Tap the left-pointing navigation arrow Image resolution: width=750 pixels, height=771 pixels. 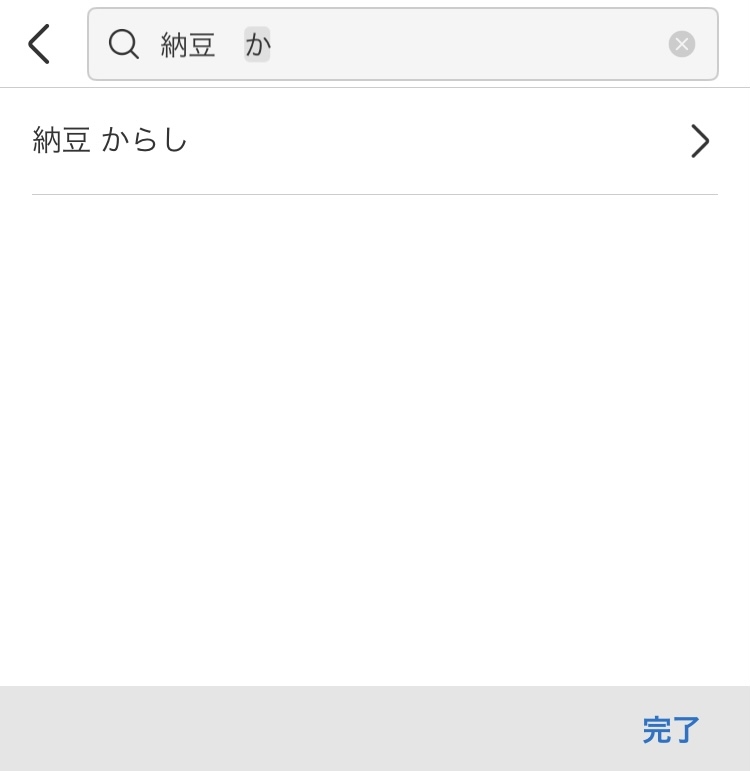click(38, 44)
